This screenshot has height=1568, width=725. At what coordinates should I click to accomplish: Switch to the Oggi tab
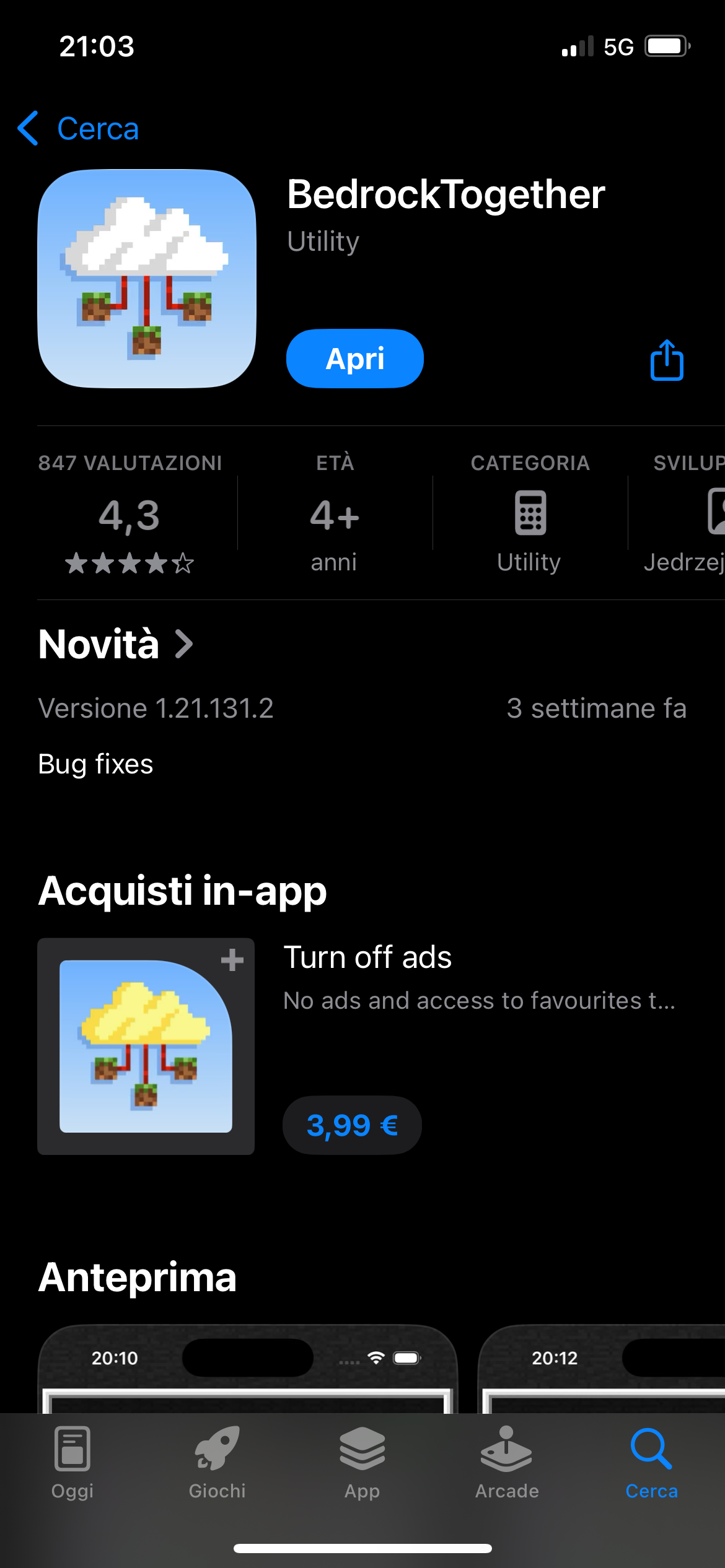(x=72, y=1463)
